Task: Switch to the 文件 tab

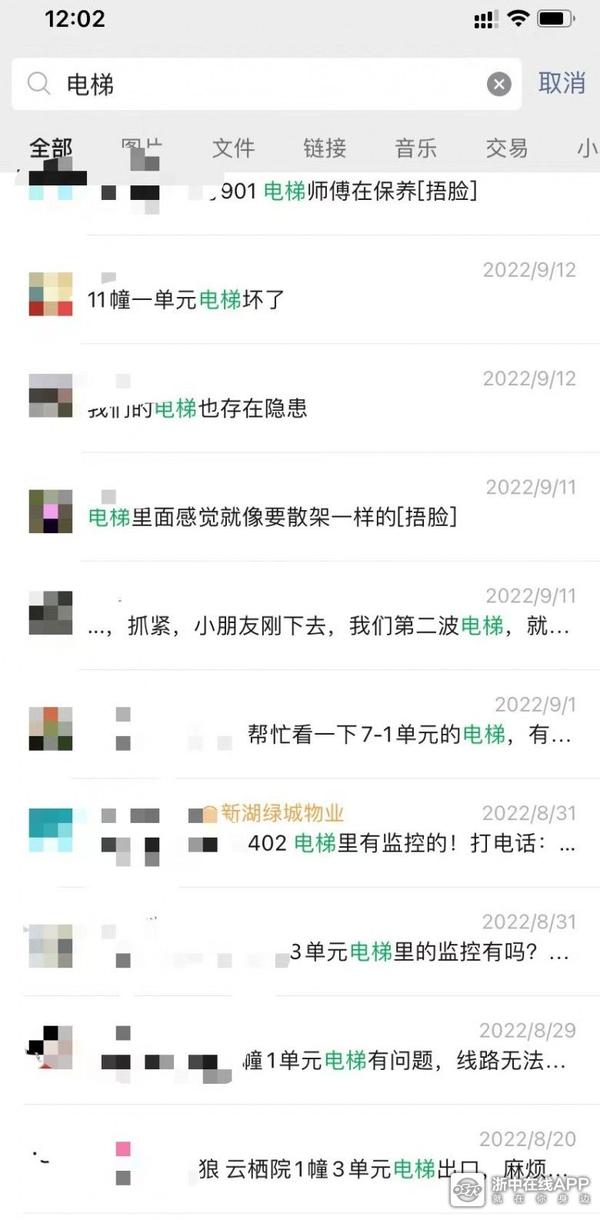Action: tap(233, 149)
